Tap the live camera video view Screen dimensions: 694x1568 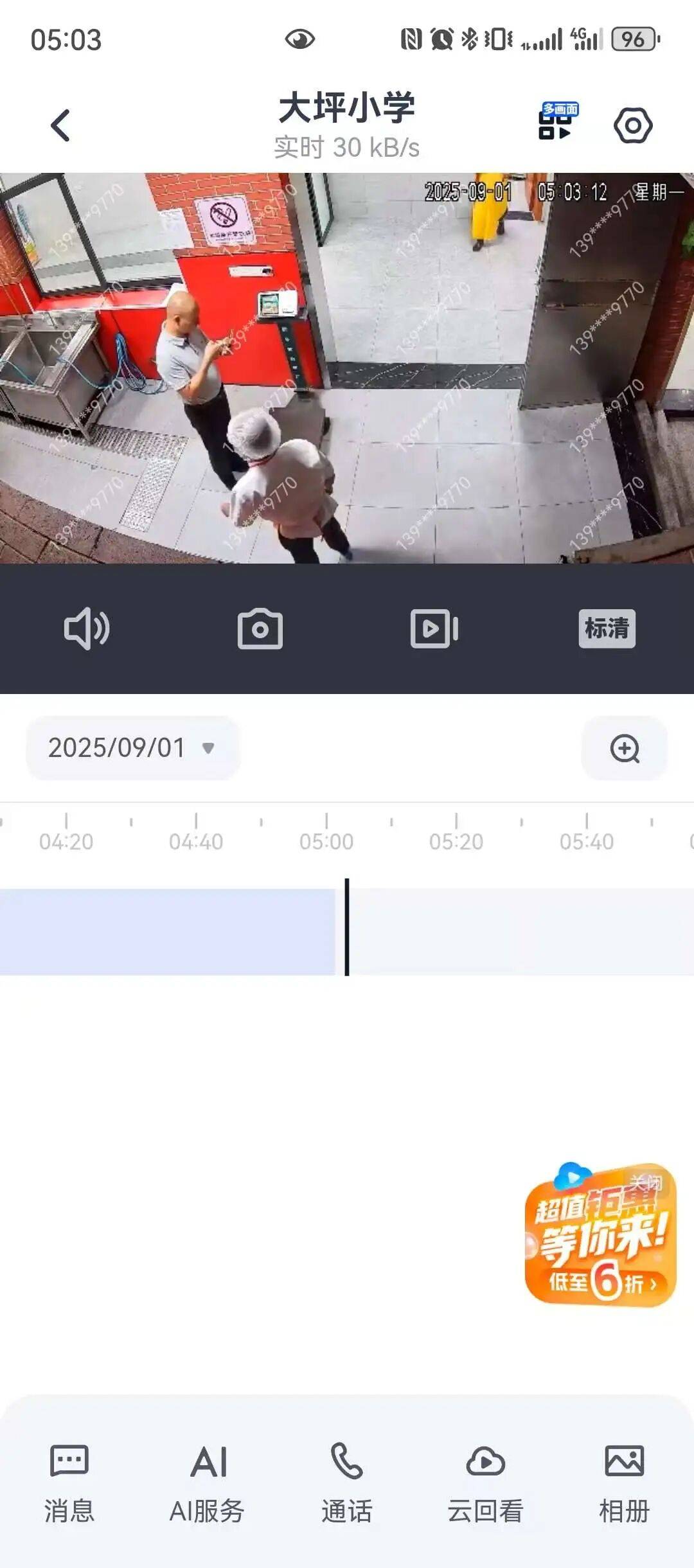pos(347,368)
